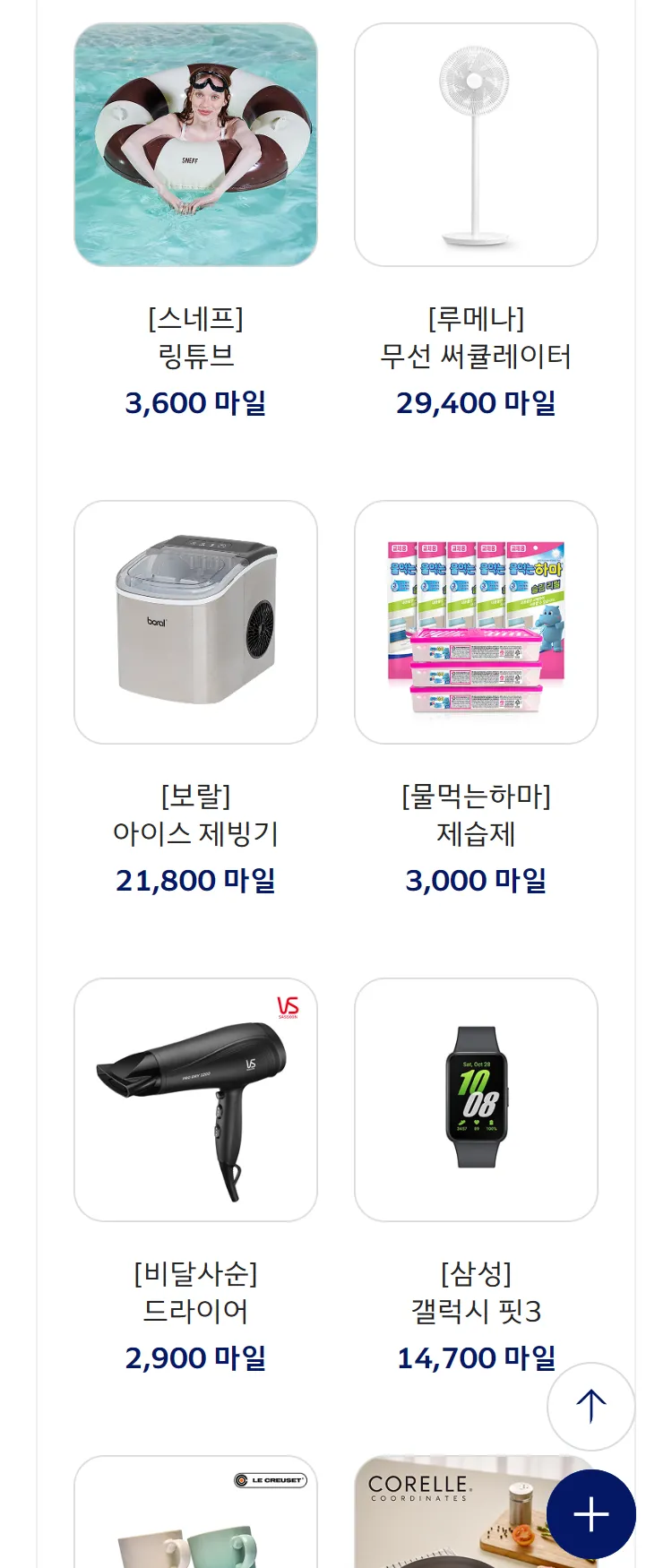Screen dimensions: 672x1568
Task: Open the 스네프 링튜브 product
Action: pos(195,145)
